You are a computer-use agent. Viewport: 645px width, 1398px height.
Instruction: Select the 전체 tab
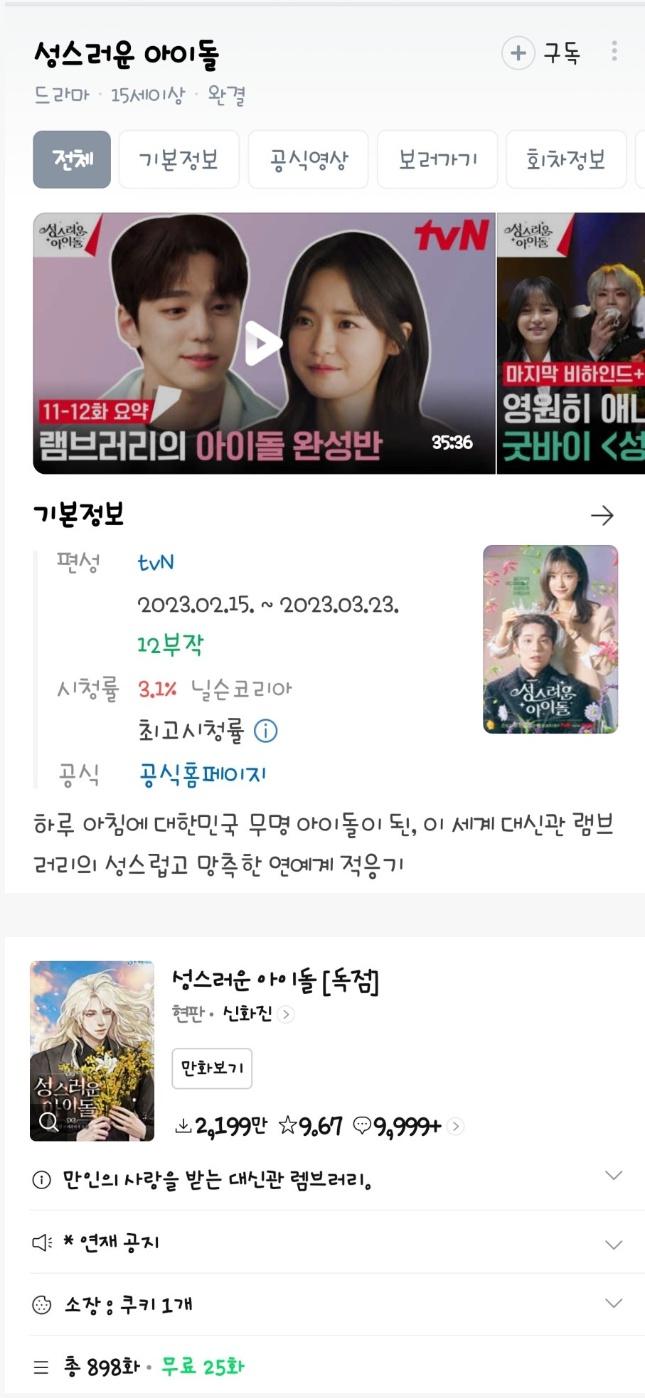pos(72,160)
